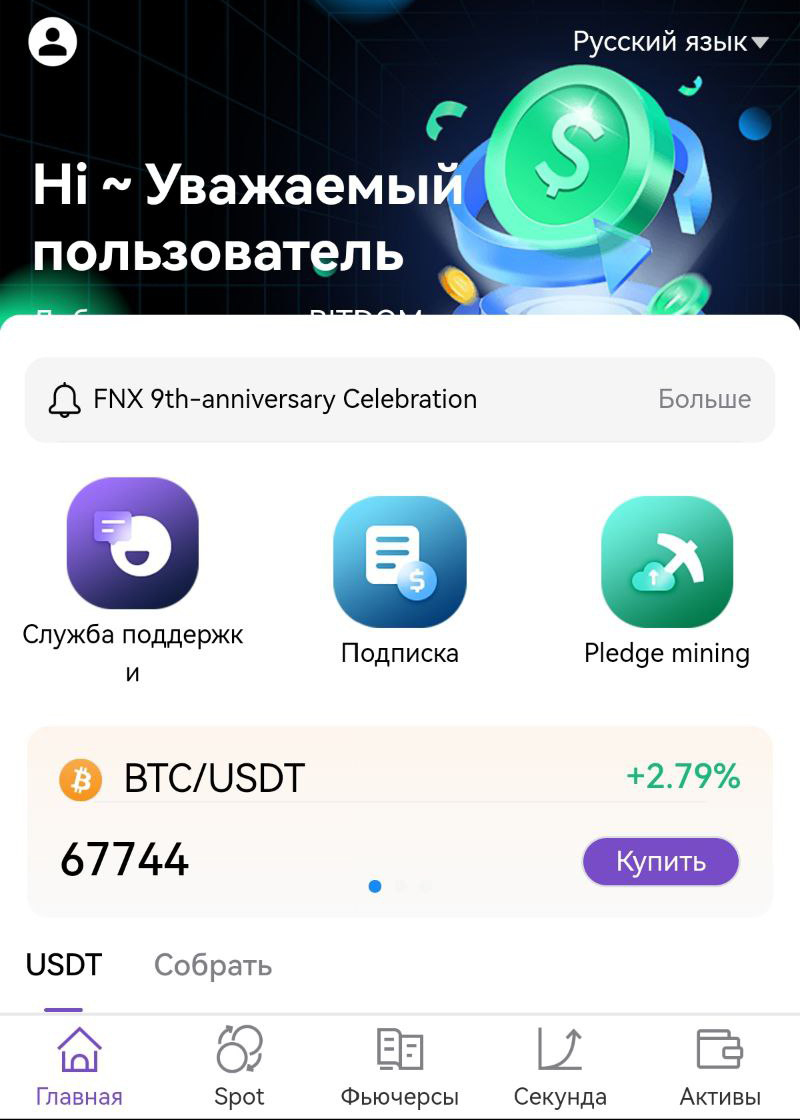The width and height of the screenshot is (800, 1120).
Task: Select the USDT tab
Action: [64, 965]
